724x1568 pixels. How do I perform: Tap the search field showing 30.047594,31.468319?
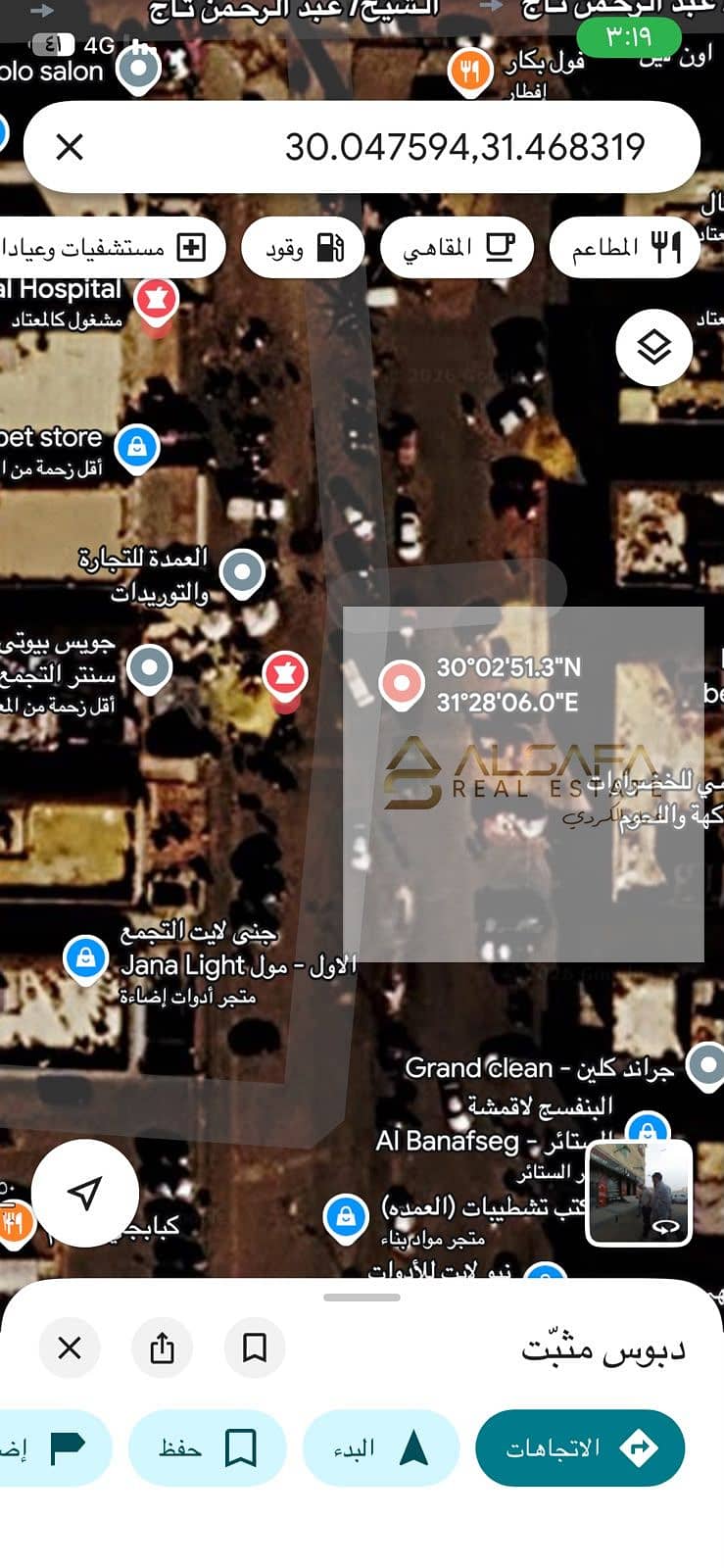tap(362, 147)
